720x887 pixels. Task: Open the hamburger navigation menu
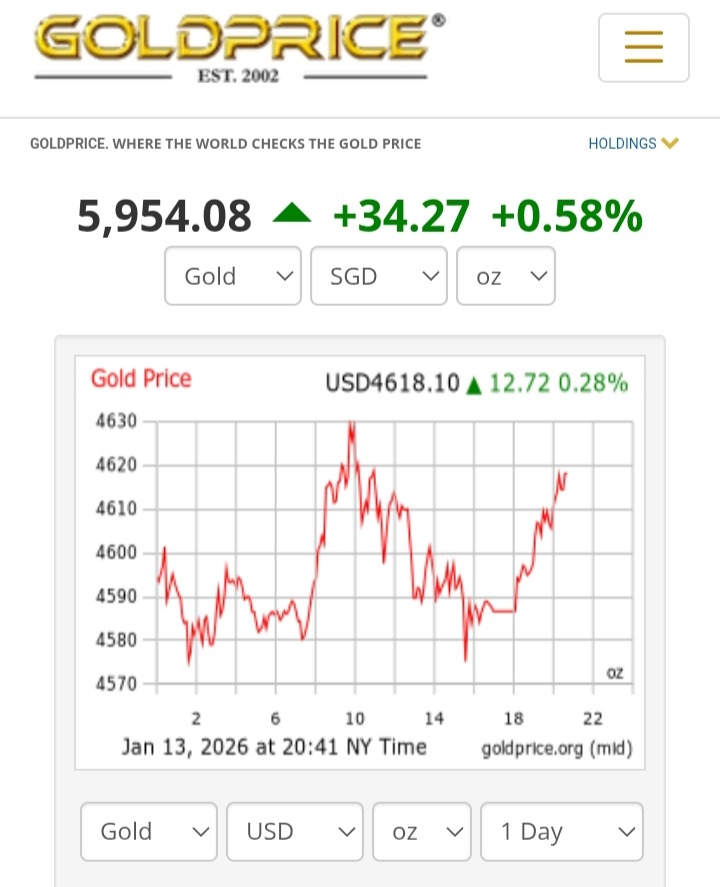click(x=643, y=47)
